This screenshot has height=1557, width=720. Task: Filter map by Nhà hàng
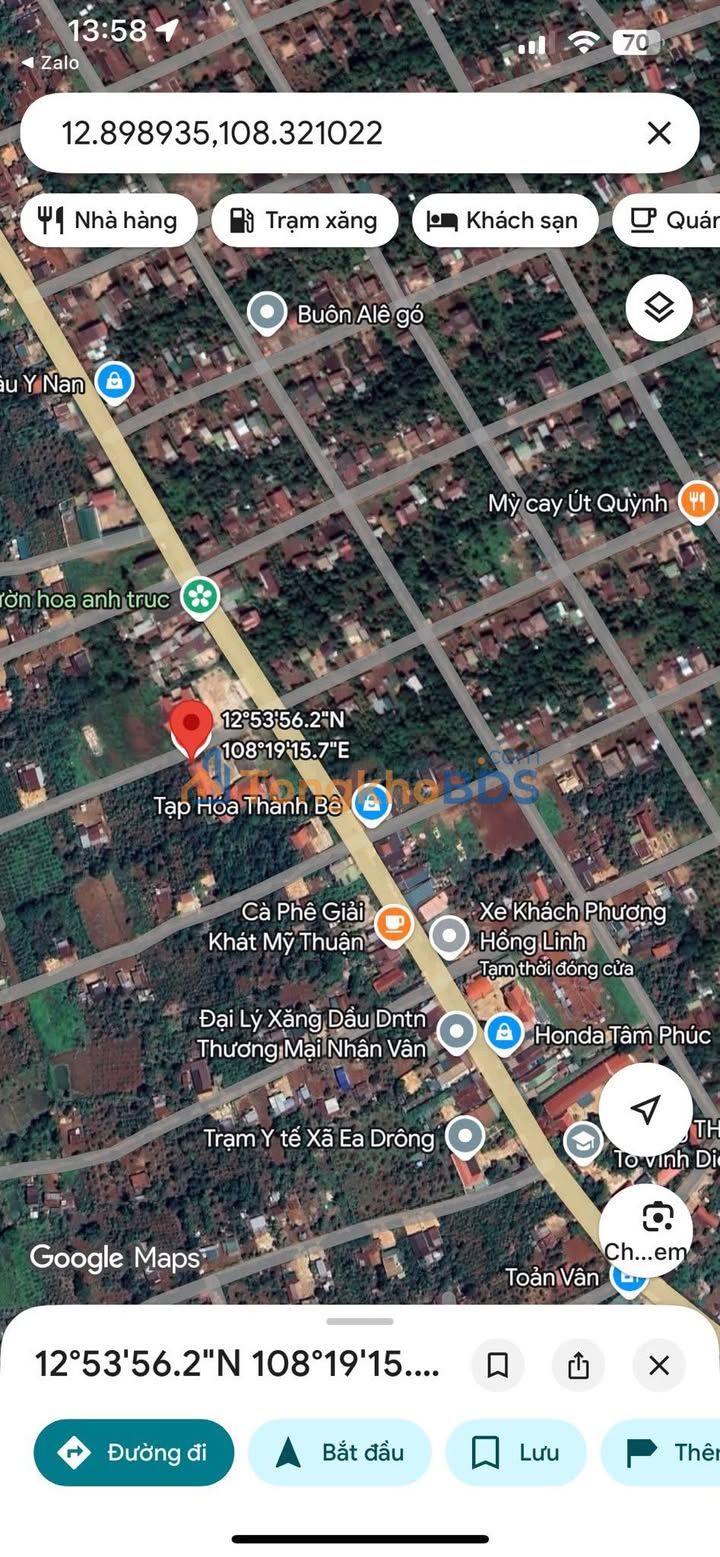tap(108, 220)
